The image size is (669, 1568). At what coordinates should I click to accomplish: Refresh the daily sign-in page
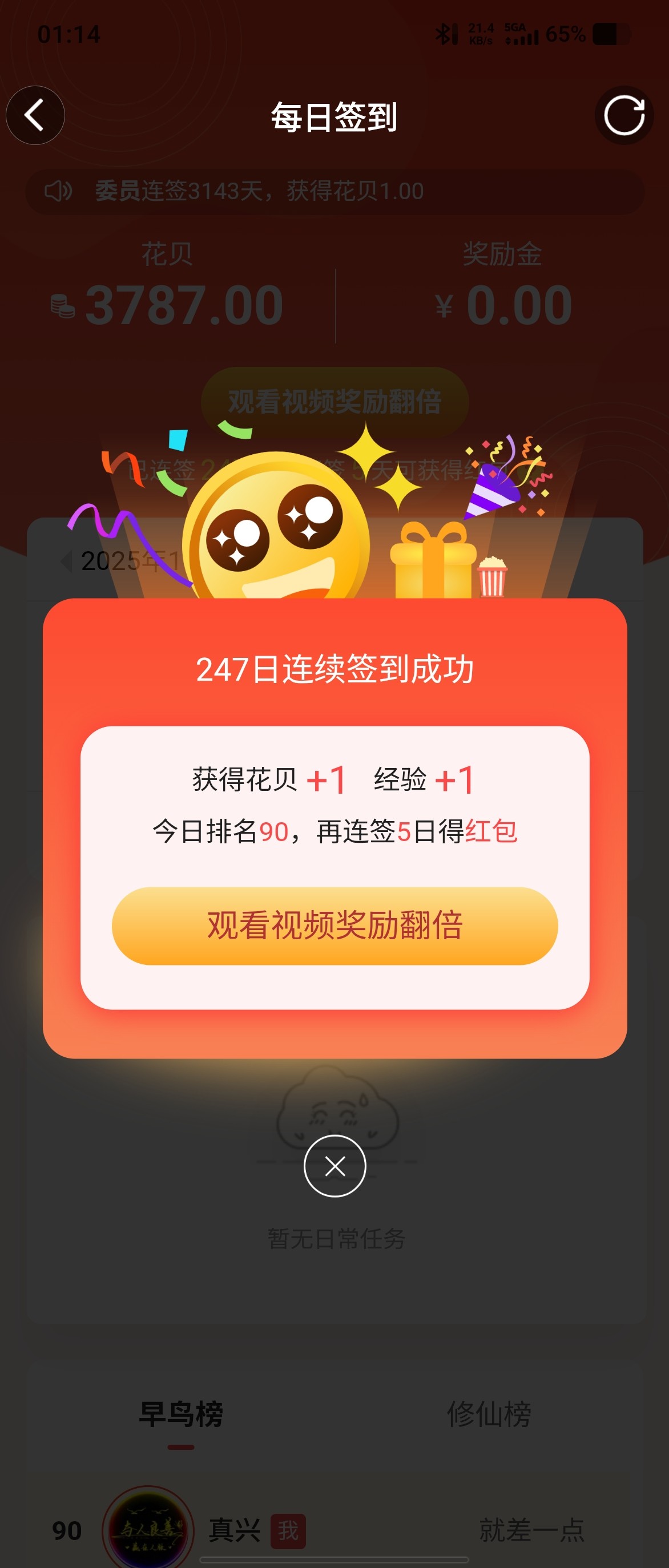click(623, 115)
